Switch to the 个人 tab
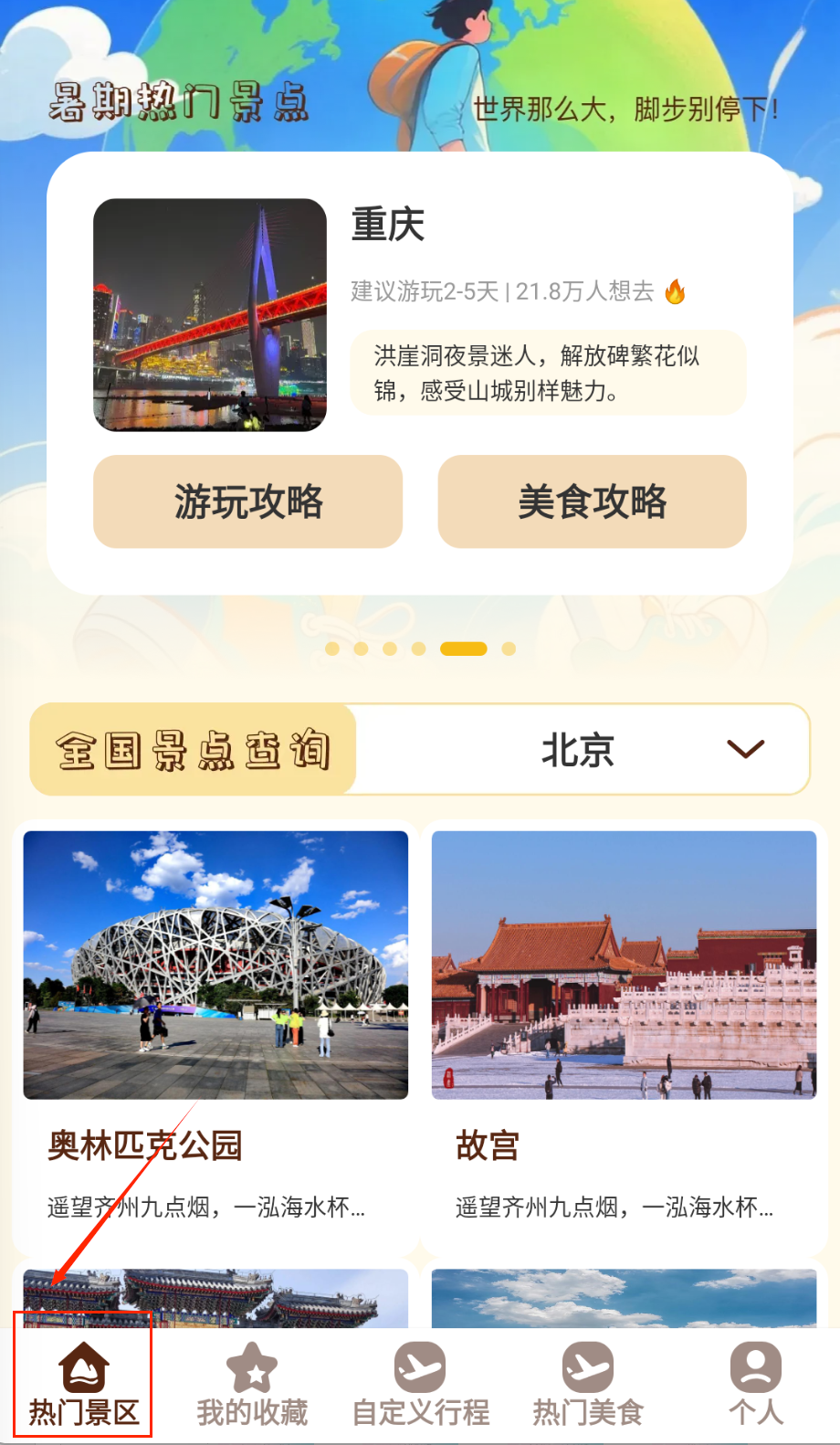 pos(755,1383)
